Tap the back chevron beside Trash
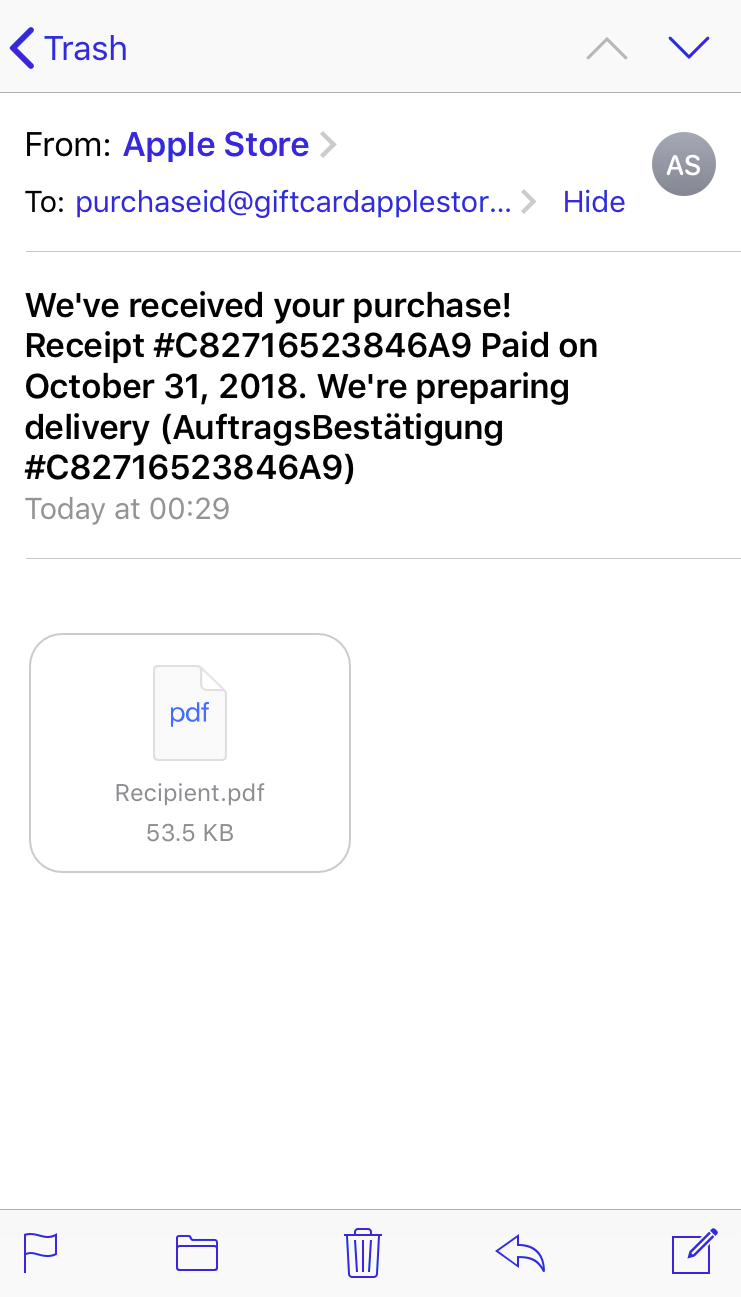741x1297 pixels. pyautogui.click(x=21, y=47)
